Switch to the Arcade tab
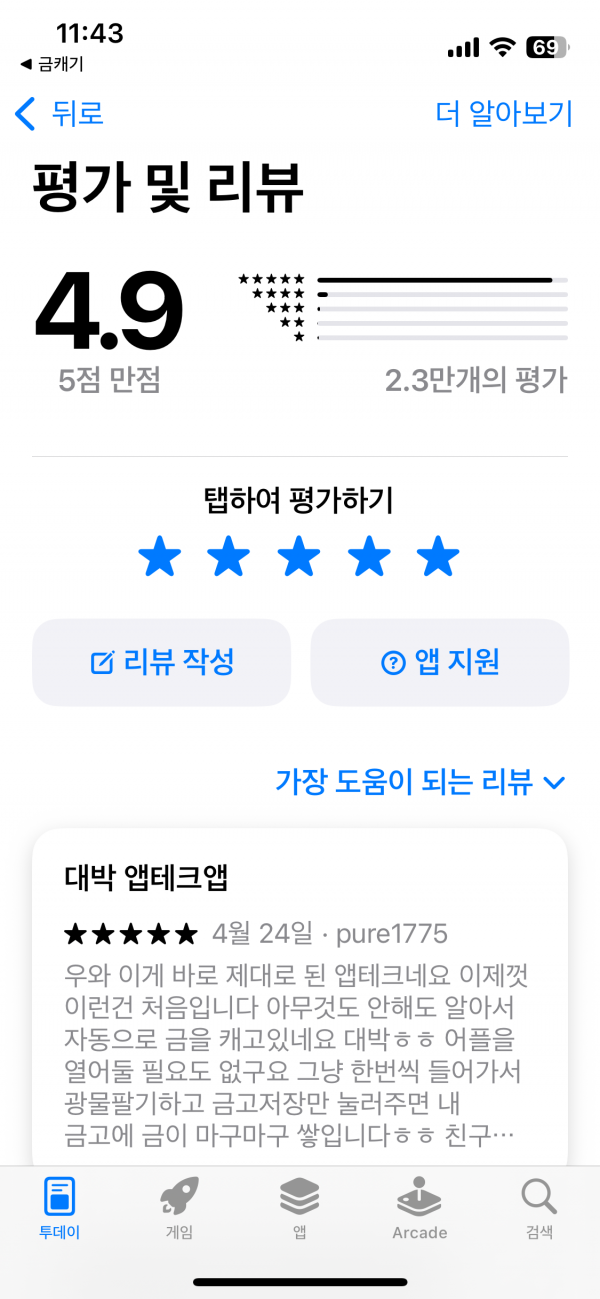The height and width of the screenshot is (1299, 600). [x=419, y=1208]
